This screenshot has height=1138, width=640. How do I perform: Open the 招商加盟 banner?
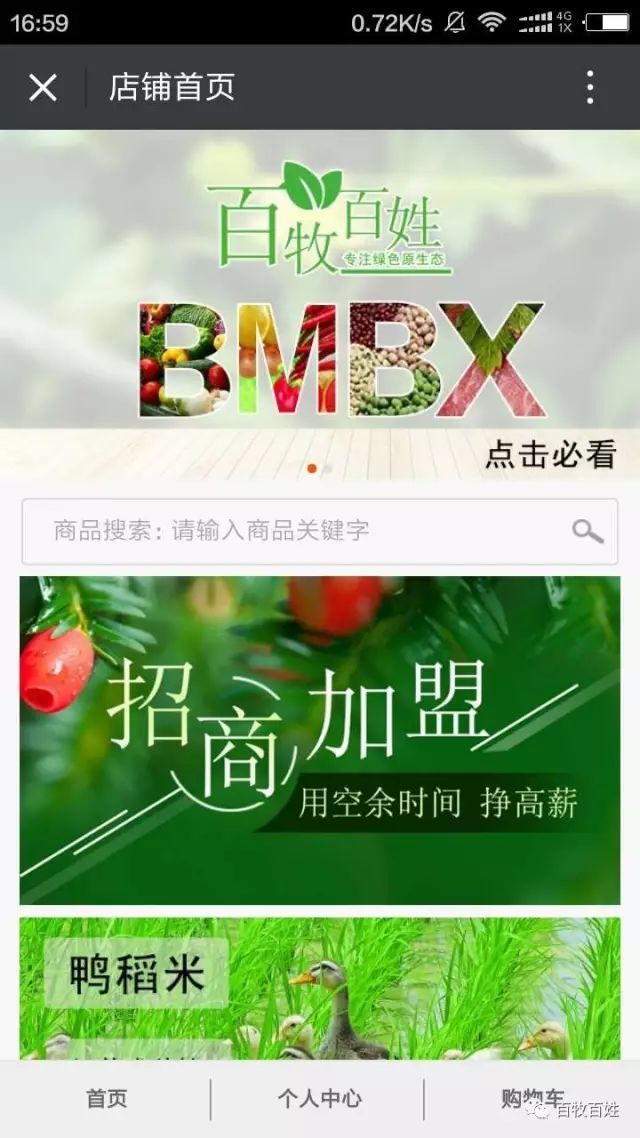(x=320, y=740)
